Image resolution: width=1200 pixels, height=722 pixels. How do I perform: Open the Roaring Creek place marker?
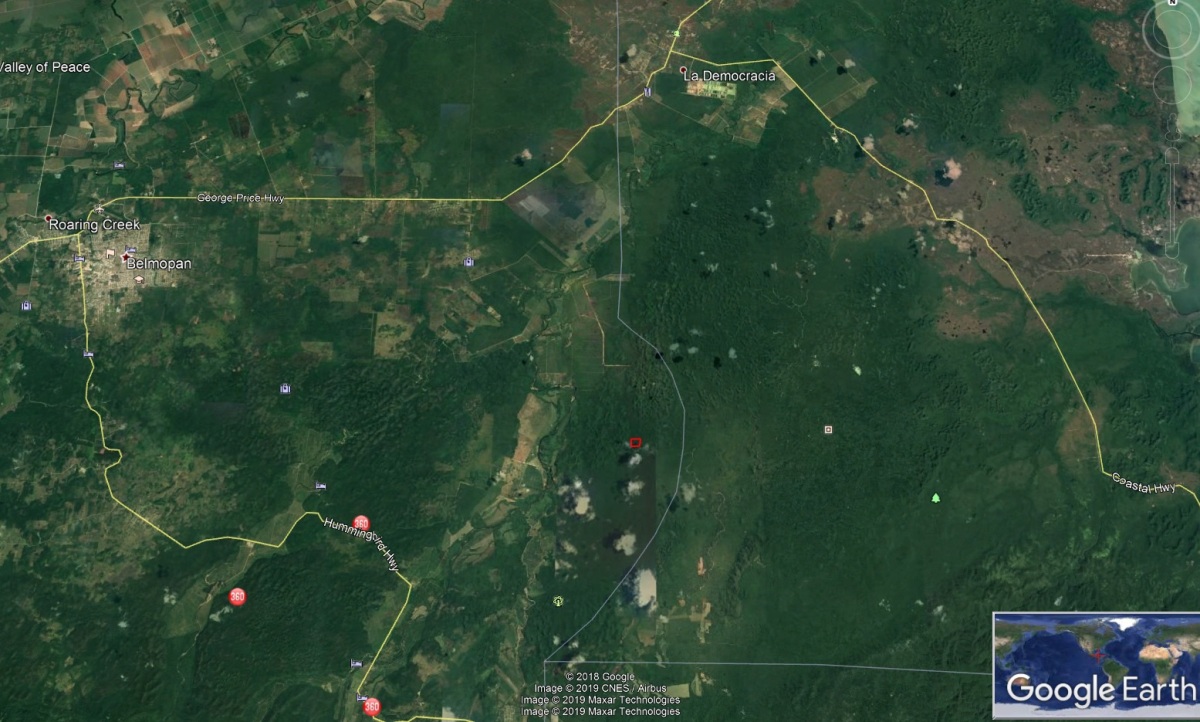pyautogui.click(x=48, y=218)
